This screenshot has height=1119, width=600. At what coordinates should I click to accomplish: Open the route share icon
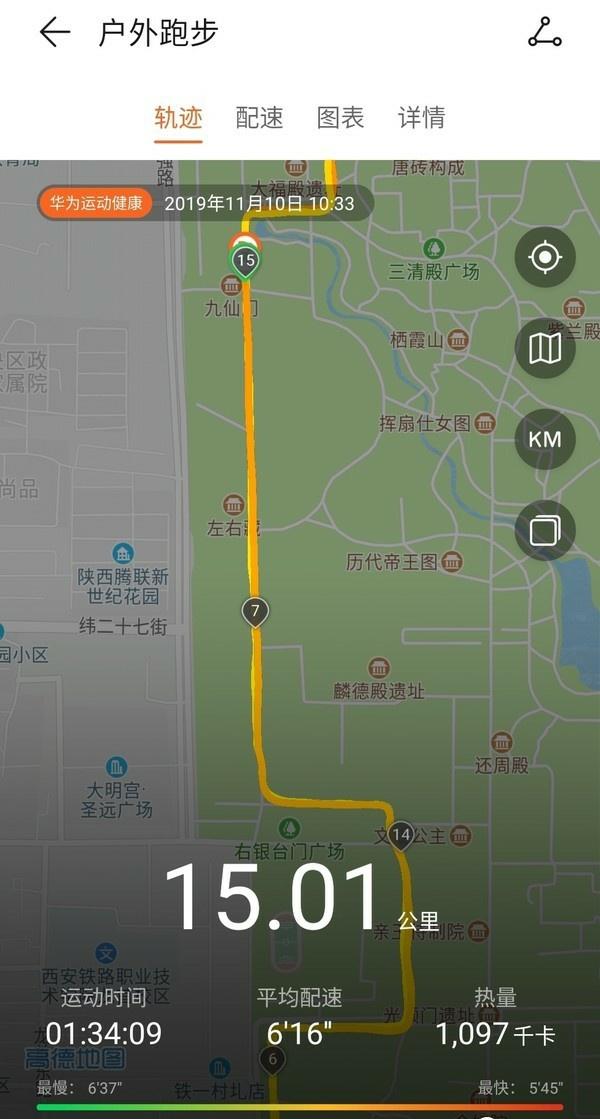545,33
